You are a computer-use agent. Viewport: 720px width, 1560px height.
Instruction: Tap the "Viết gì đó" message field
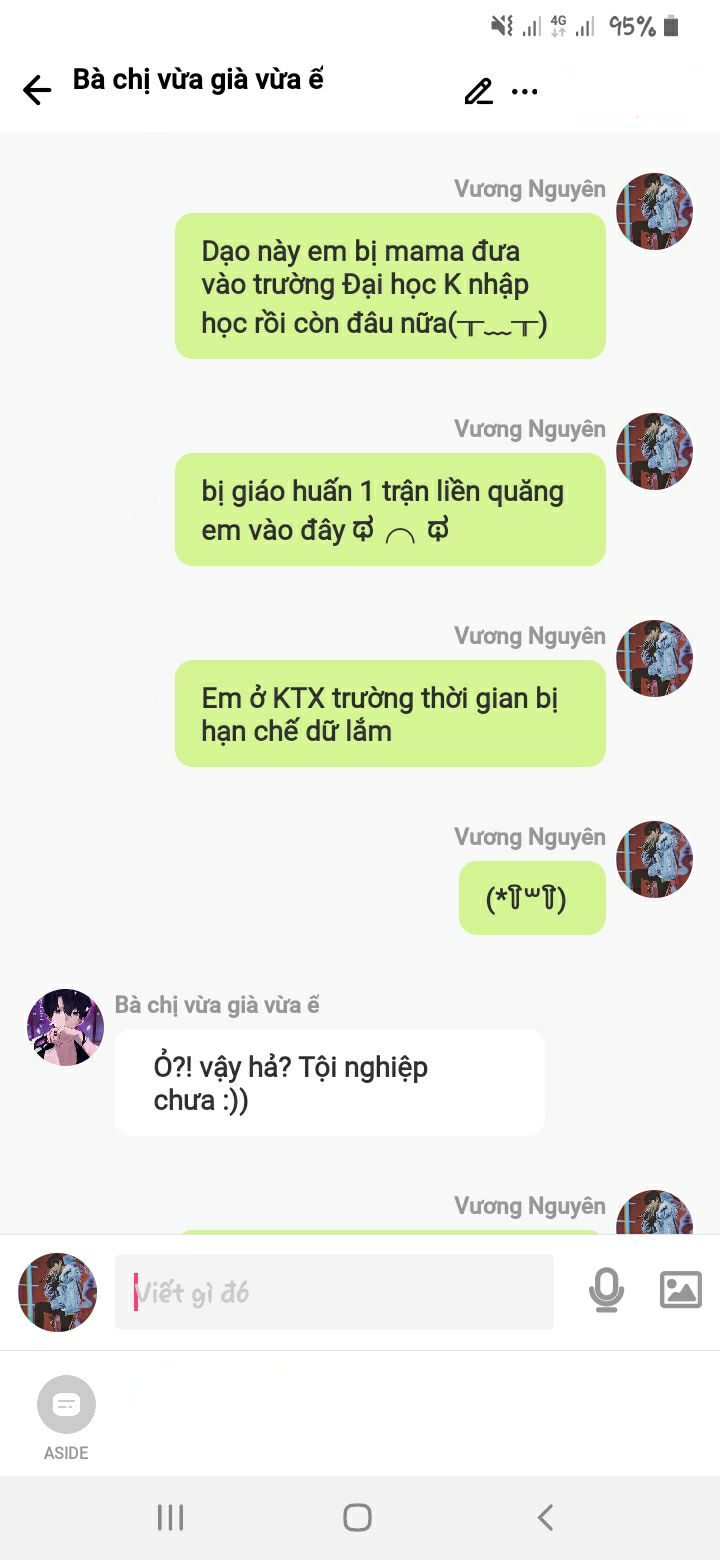pos(334,1292)
